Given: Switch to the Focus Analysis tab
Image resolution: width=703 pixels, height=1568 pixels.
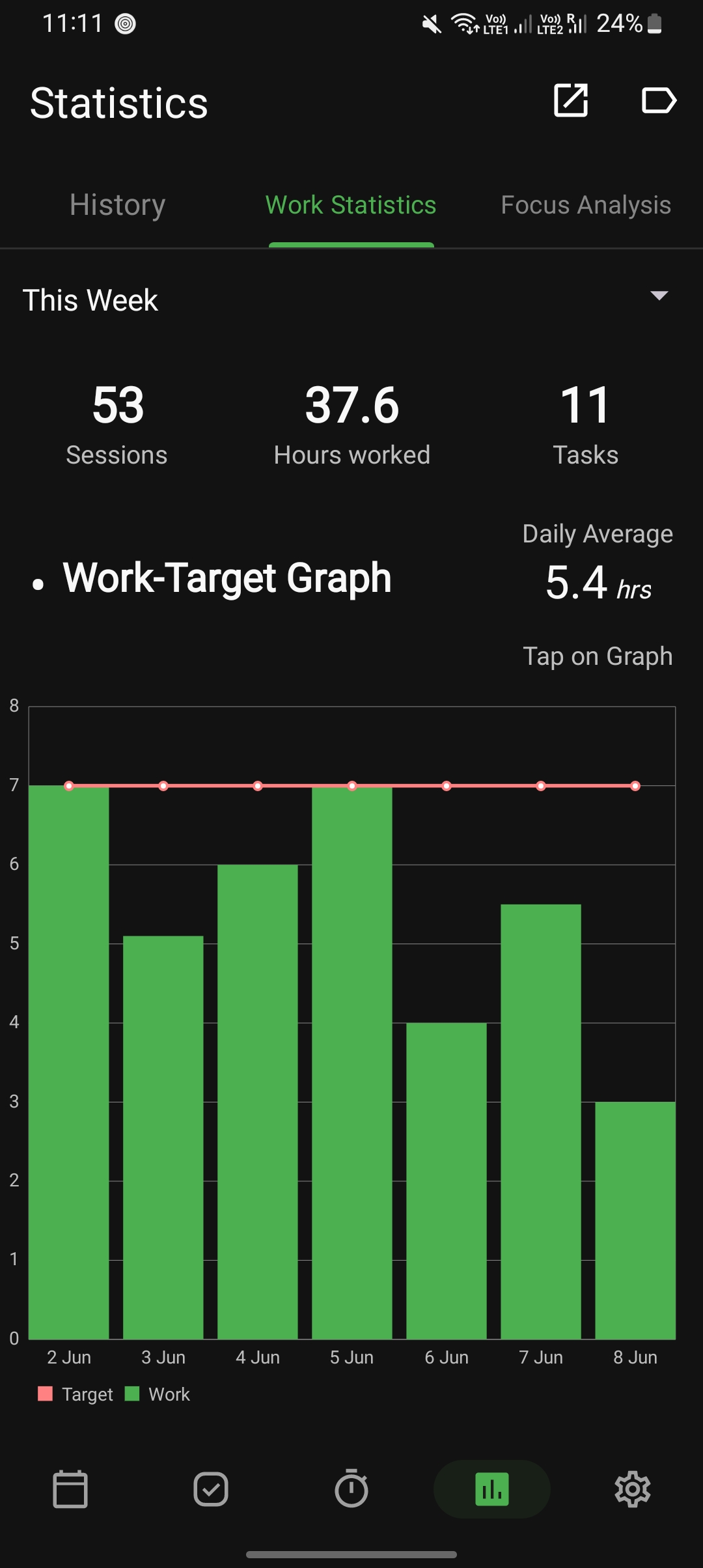Looking at the screenshot, I should coord(585,205).
